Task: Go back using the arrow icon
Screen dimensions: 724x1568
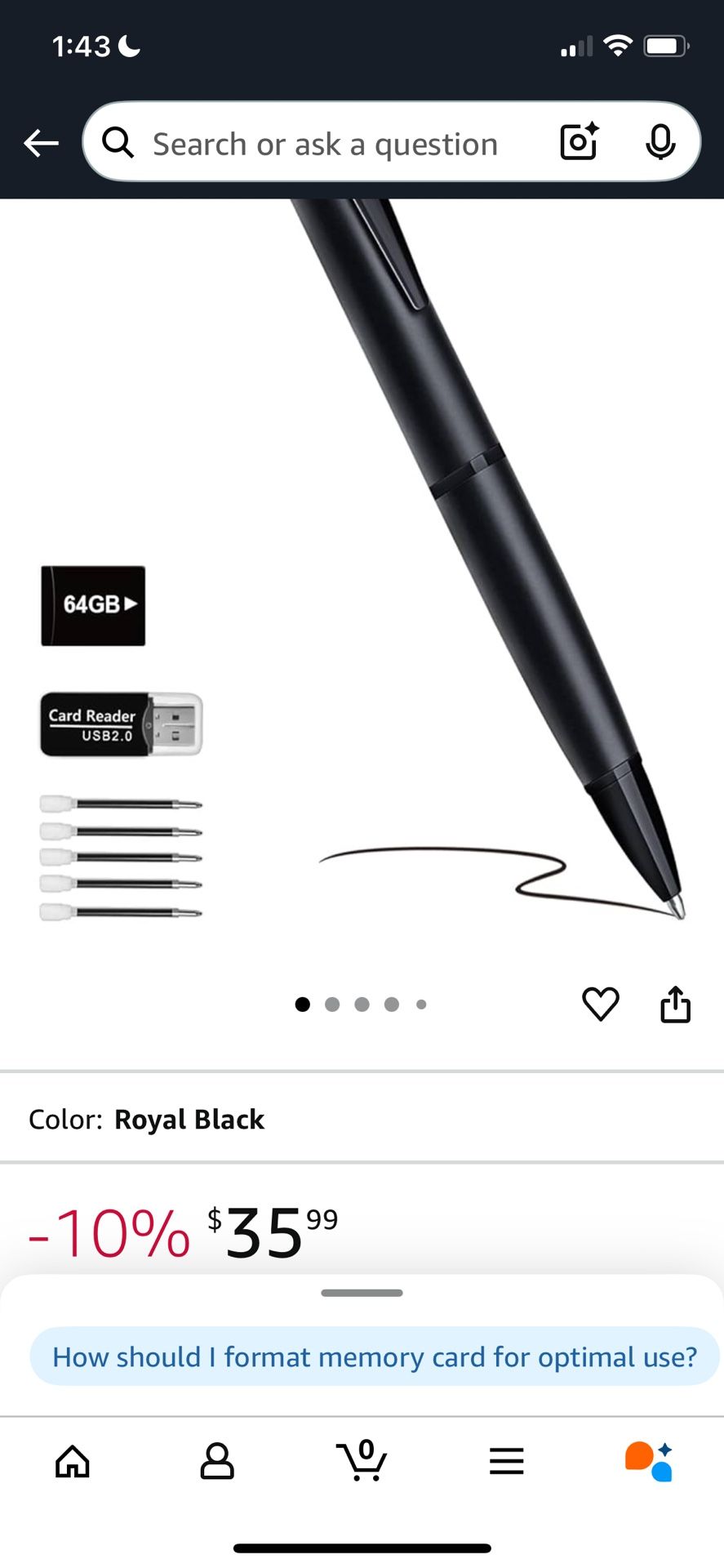Action: click(x=41, y=143)
